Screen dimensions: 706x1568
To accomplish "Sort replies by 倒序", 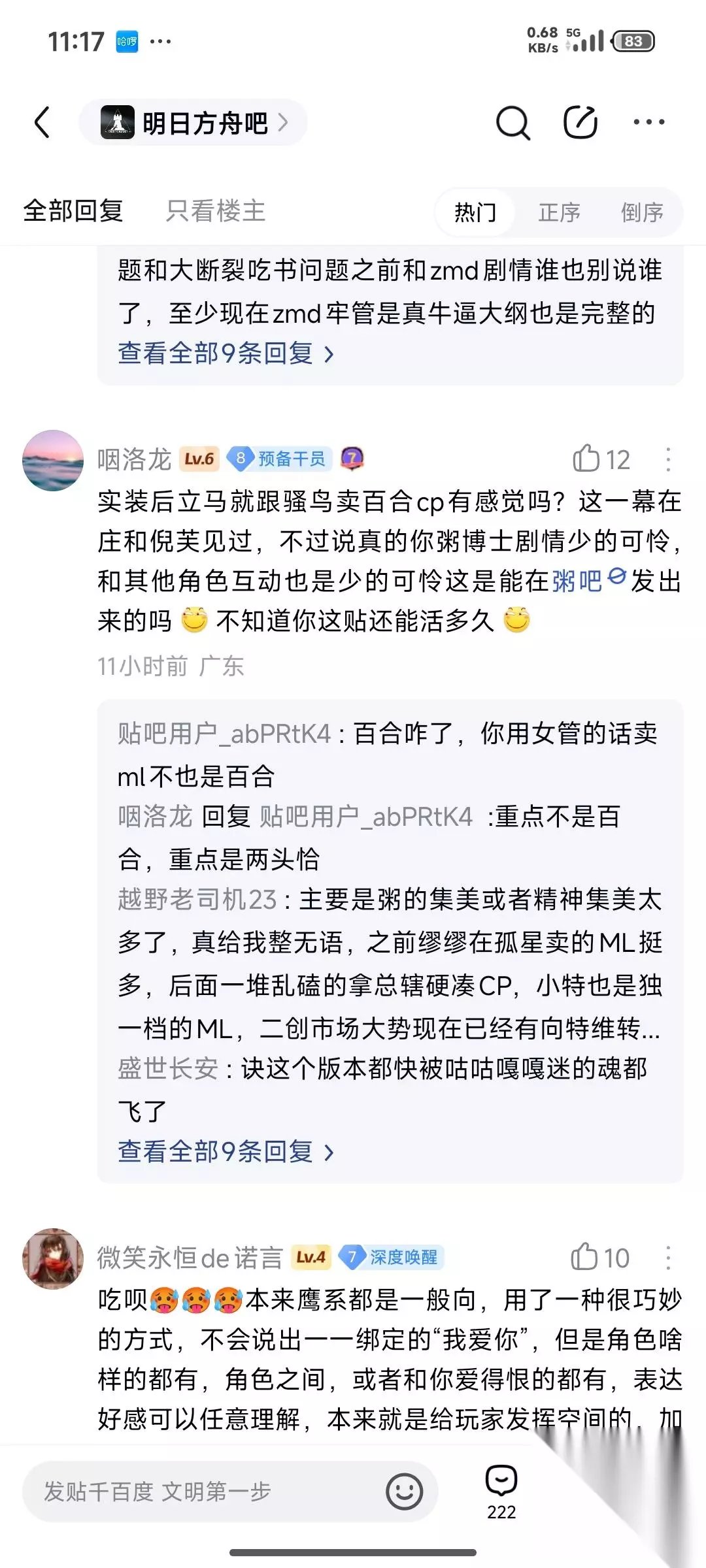I will 642,212.
